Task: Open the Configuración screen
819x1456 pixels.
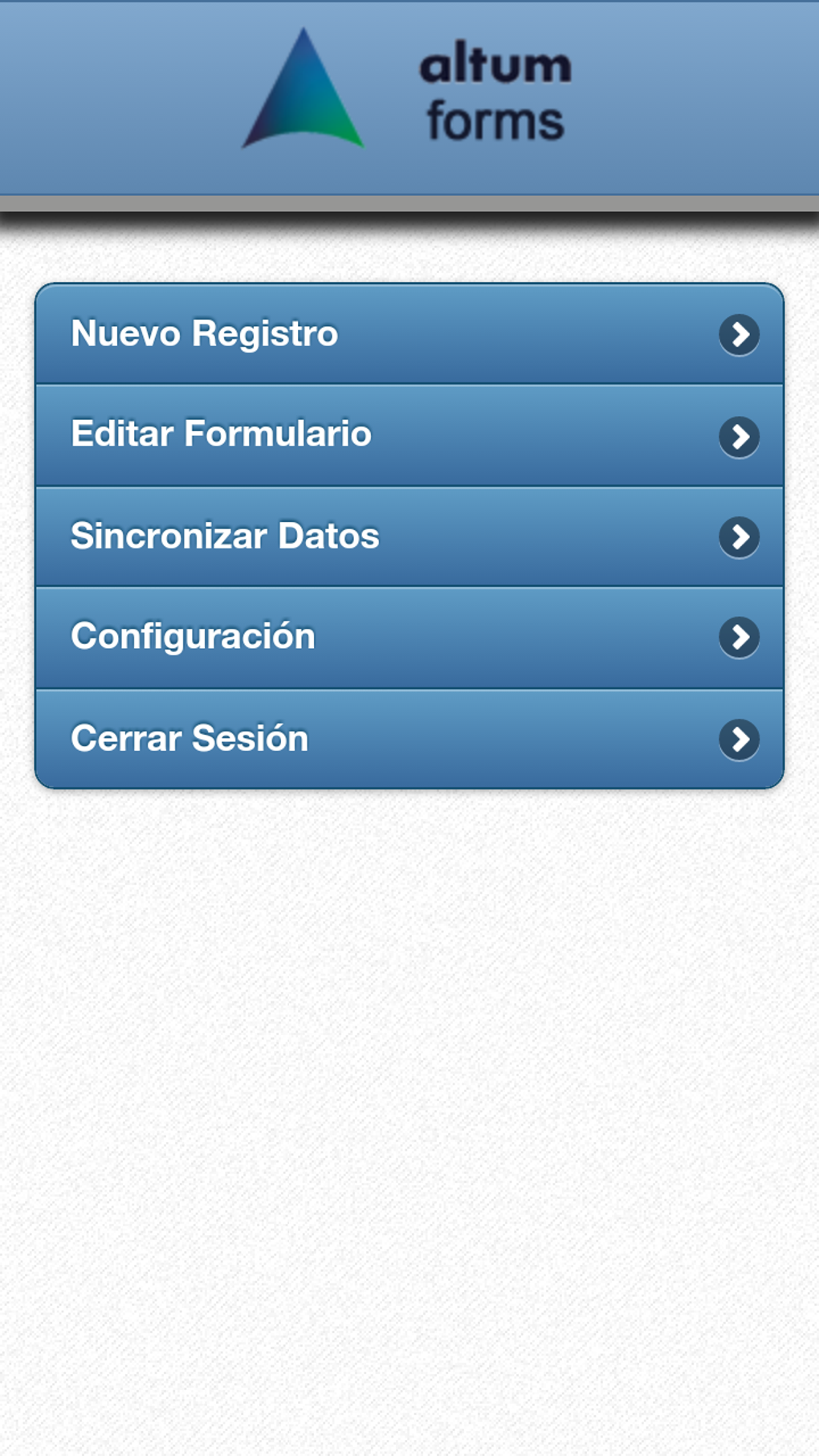Action: [321, 636]
